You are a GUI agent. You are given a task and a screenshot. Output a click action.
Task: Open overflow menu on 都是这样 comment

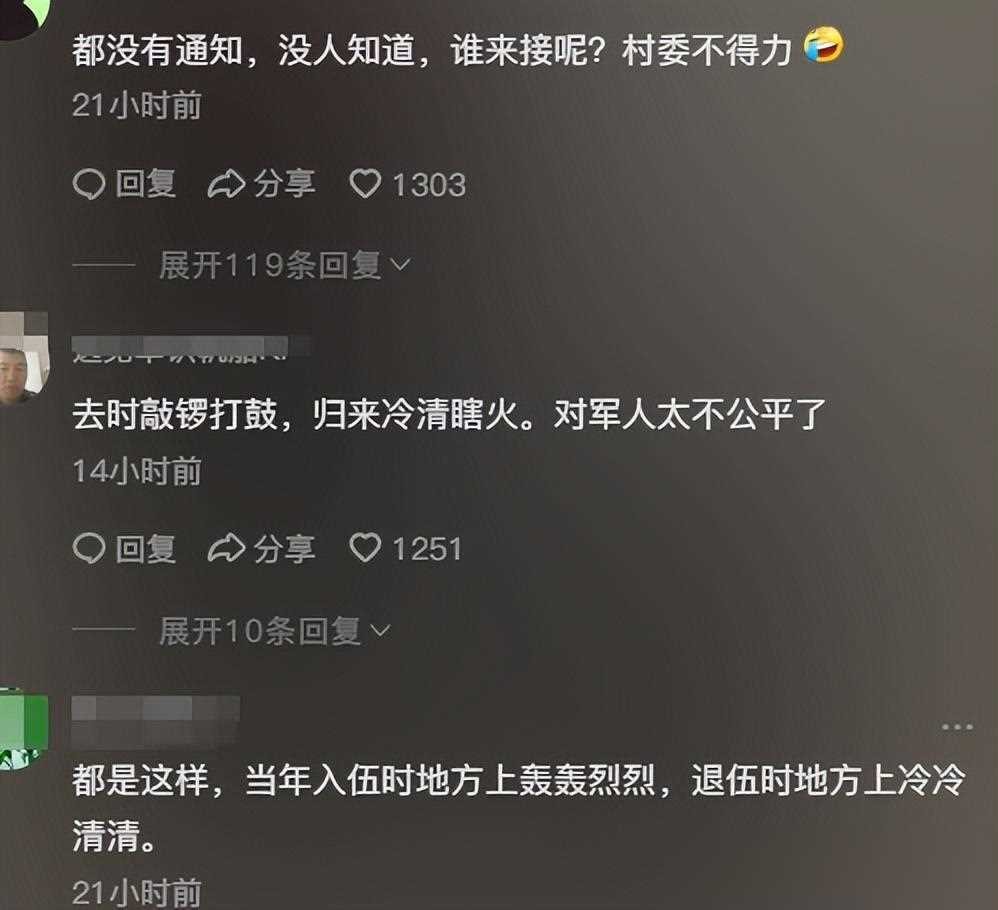(957, 727)
